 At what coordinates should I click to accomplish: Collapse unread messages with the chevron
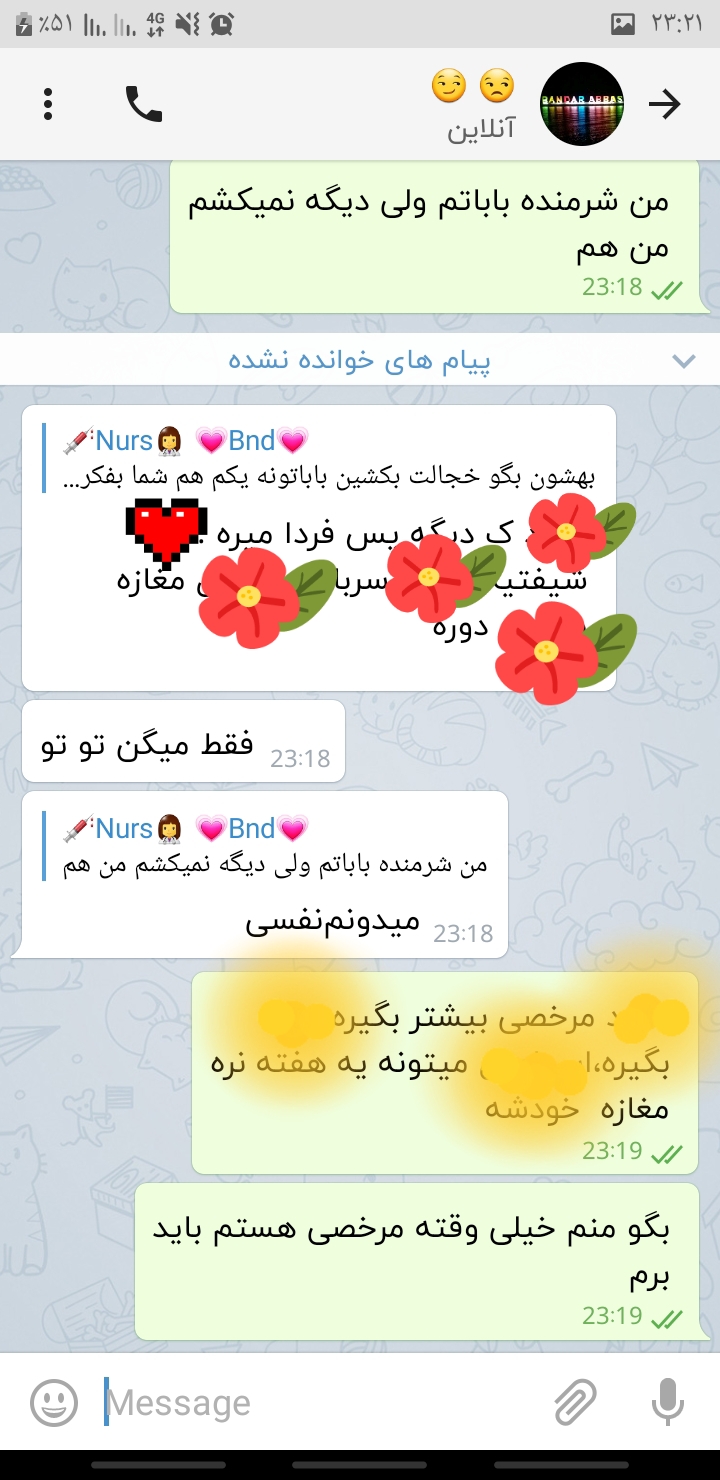coord(684,361)
